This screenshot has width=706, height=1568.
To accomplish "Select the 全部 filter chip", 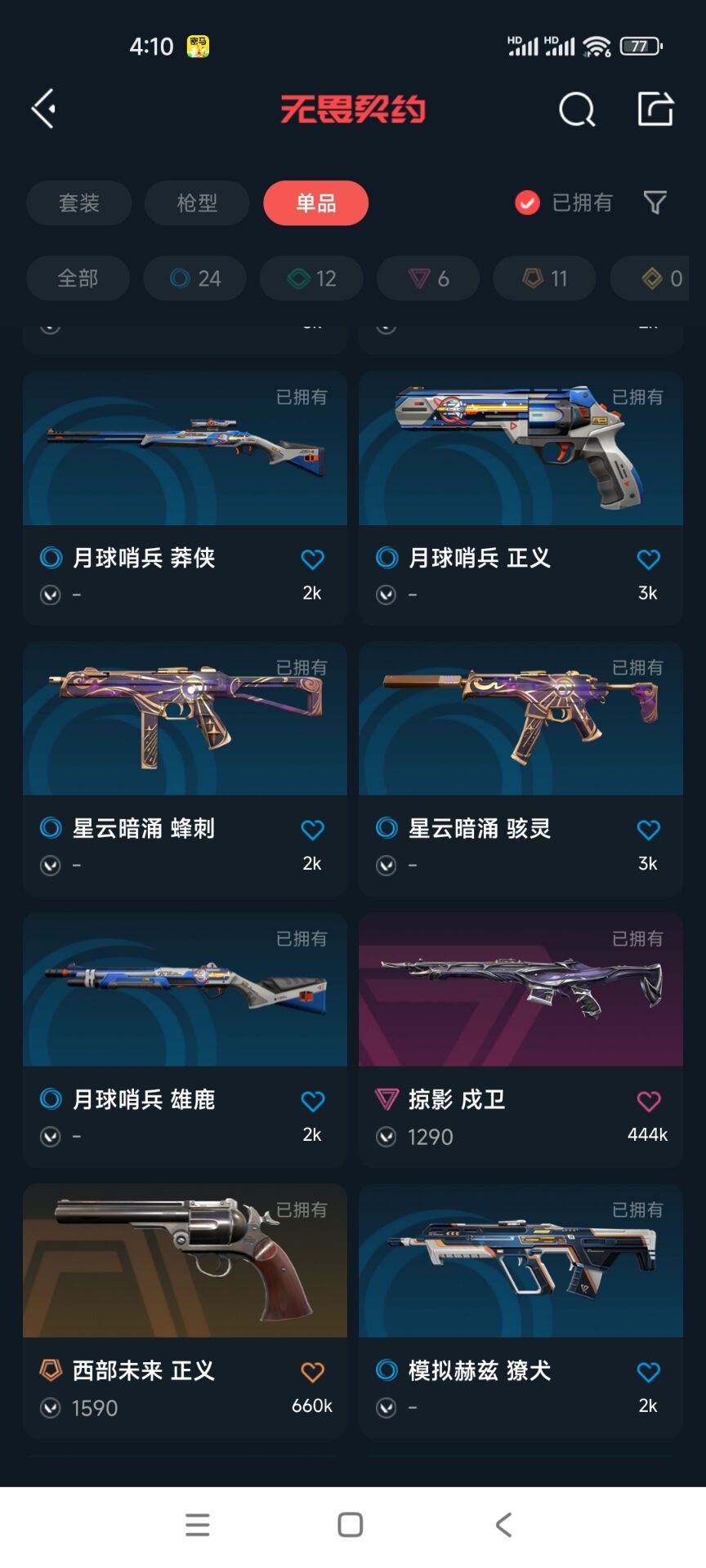I will tap(78, 278).
